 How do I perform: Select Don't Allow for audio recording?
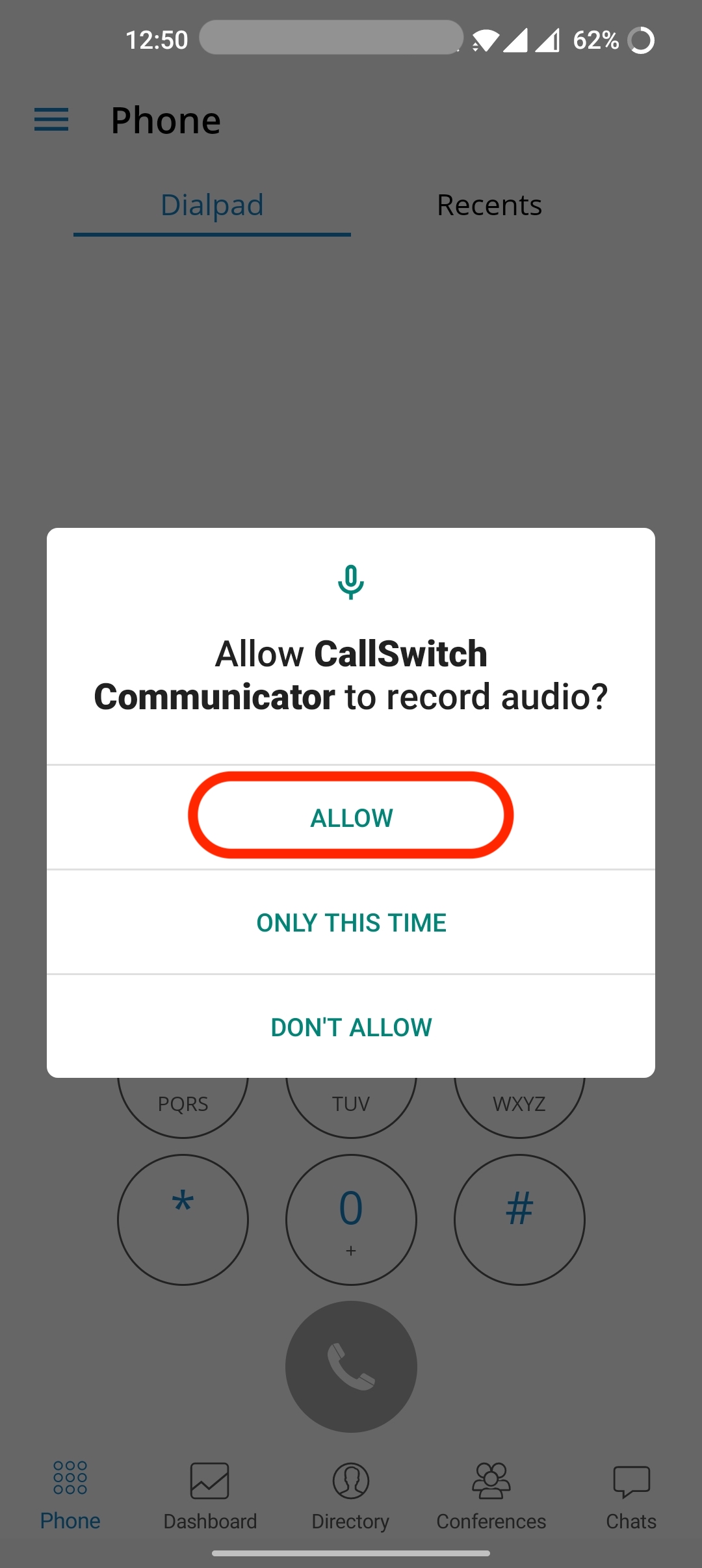(x=351, y=1027)
